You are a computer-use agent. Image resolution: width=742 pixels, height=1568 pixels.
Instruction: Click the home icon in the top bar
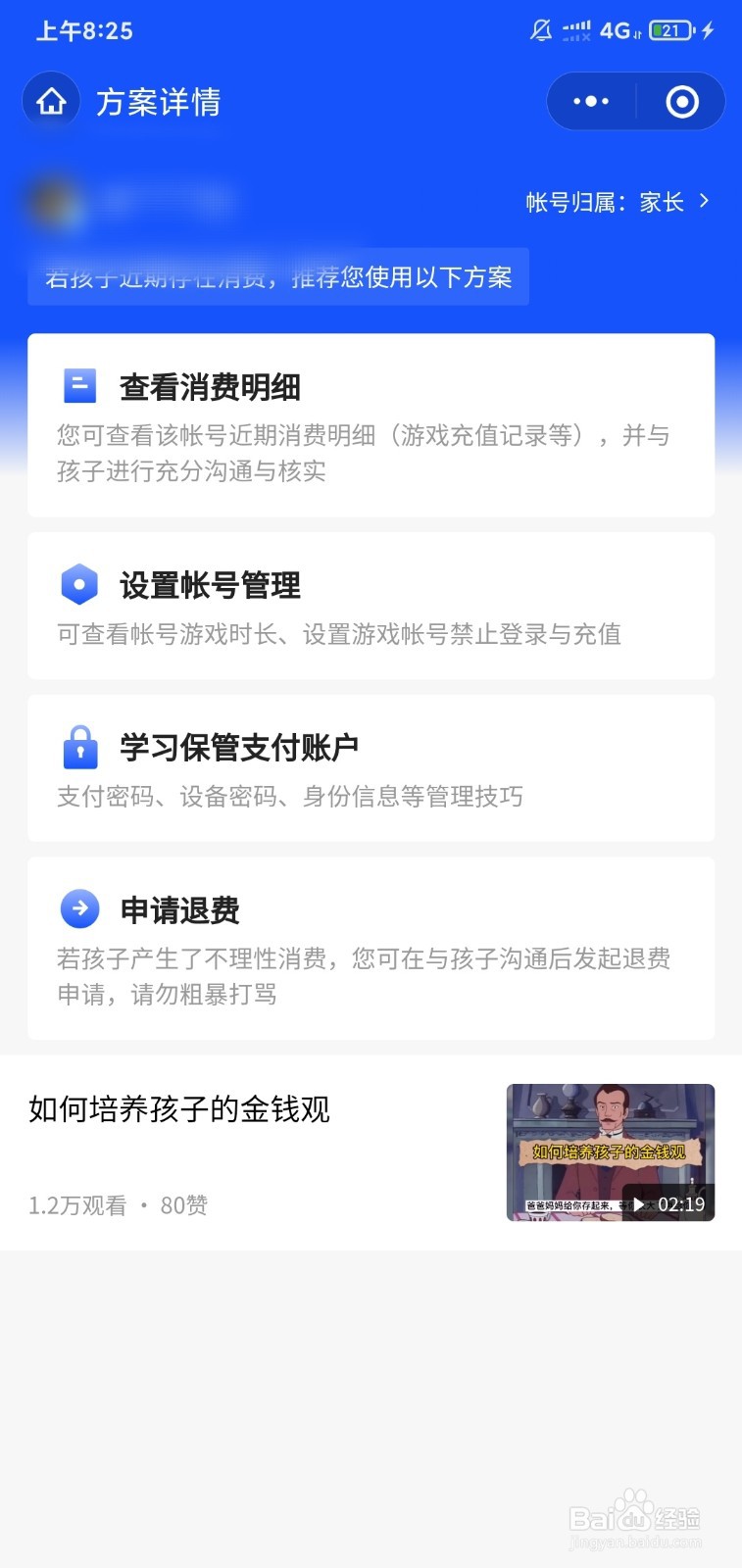tap(49, 101)
